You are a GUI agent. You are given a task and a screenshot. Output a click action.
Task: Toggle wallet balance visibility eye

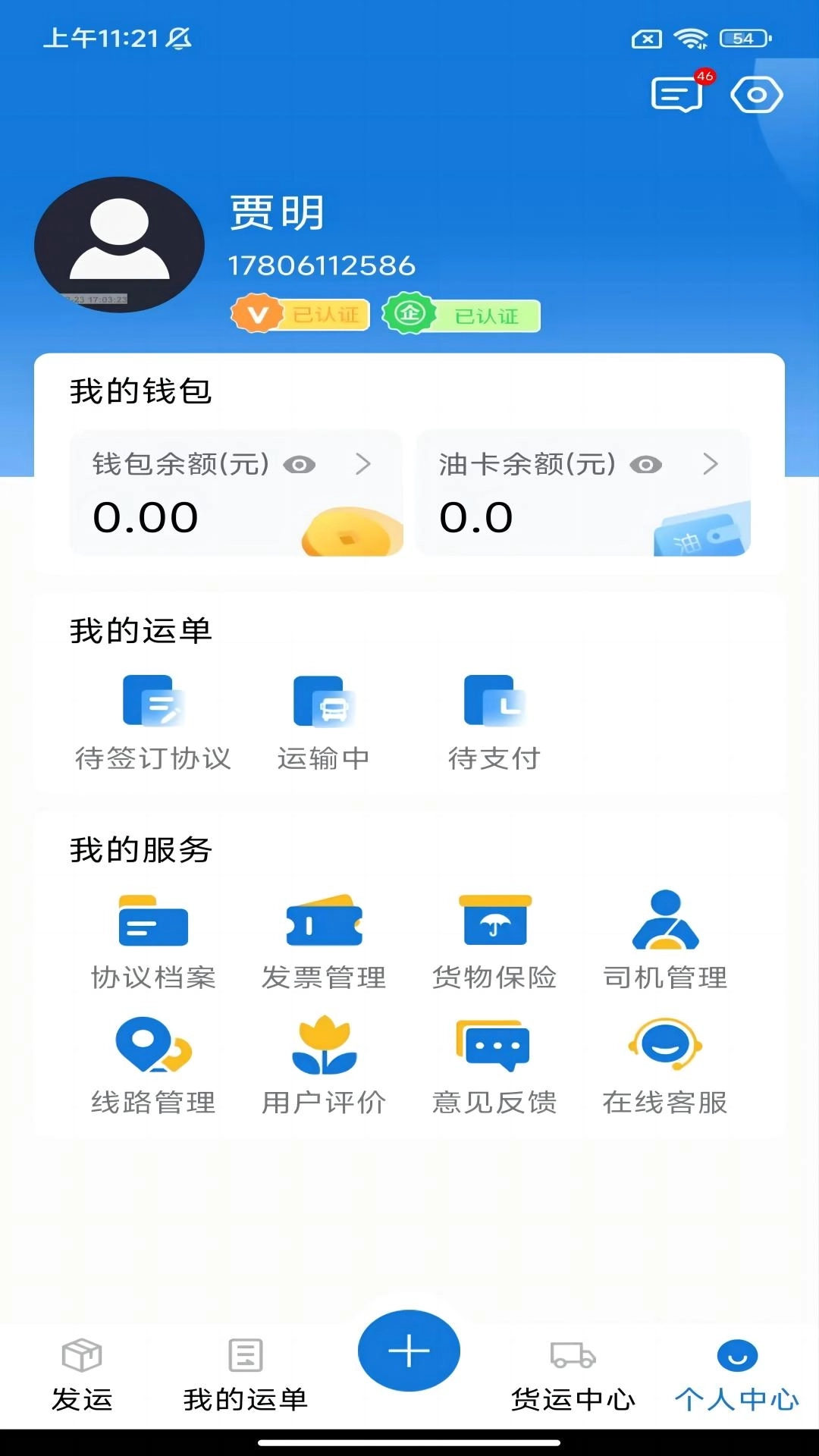pyautogui.click(x=301, y=466)
